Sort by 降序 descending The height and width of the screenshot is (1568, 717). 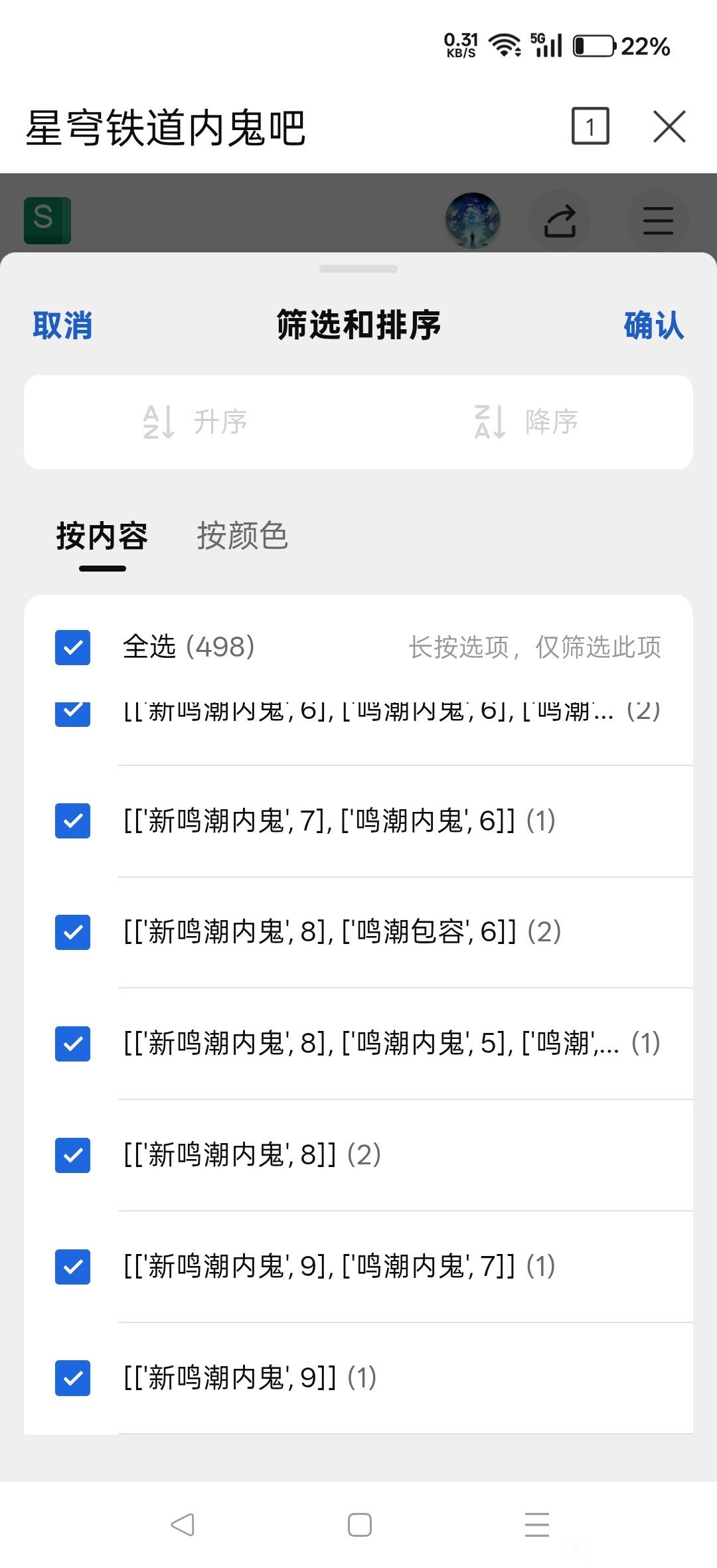[x=526, y=422]
